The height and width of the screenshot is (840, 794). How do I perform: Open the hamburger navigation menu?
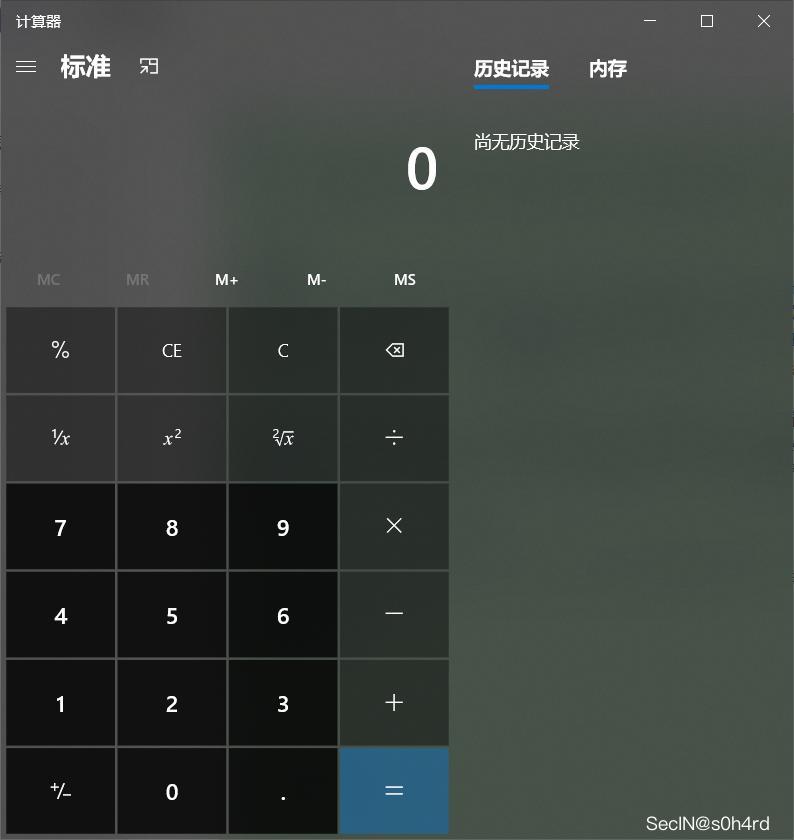pyautogui.click(x=26, y=67)
